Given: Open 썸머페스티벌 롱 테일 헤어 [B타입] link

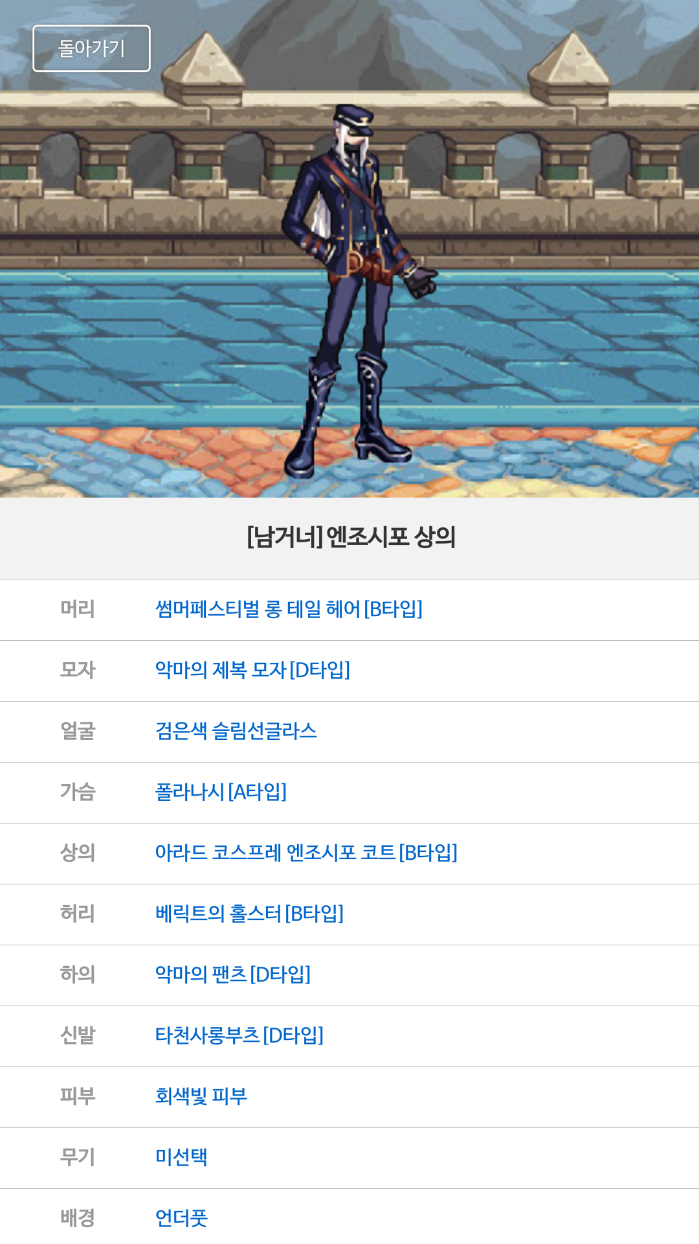Looking at the screenshot, I should tap(288, 609).
